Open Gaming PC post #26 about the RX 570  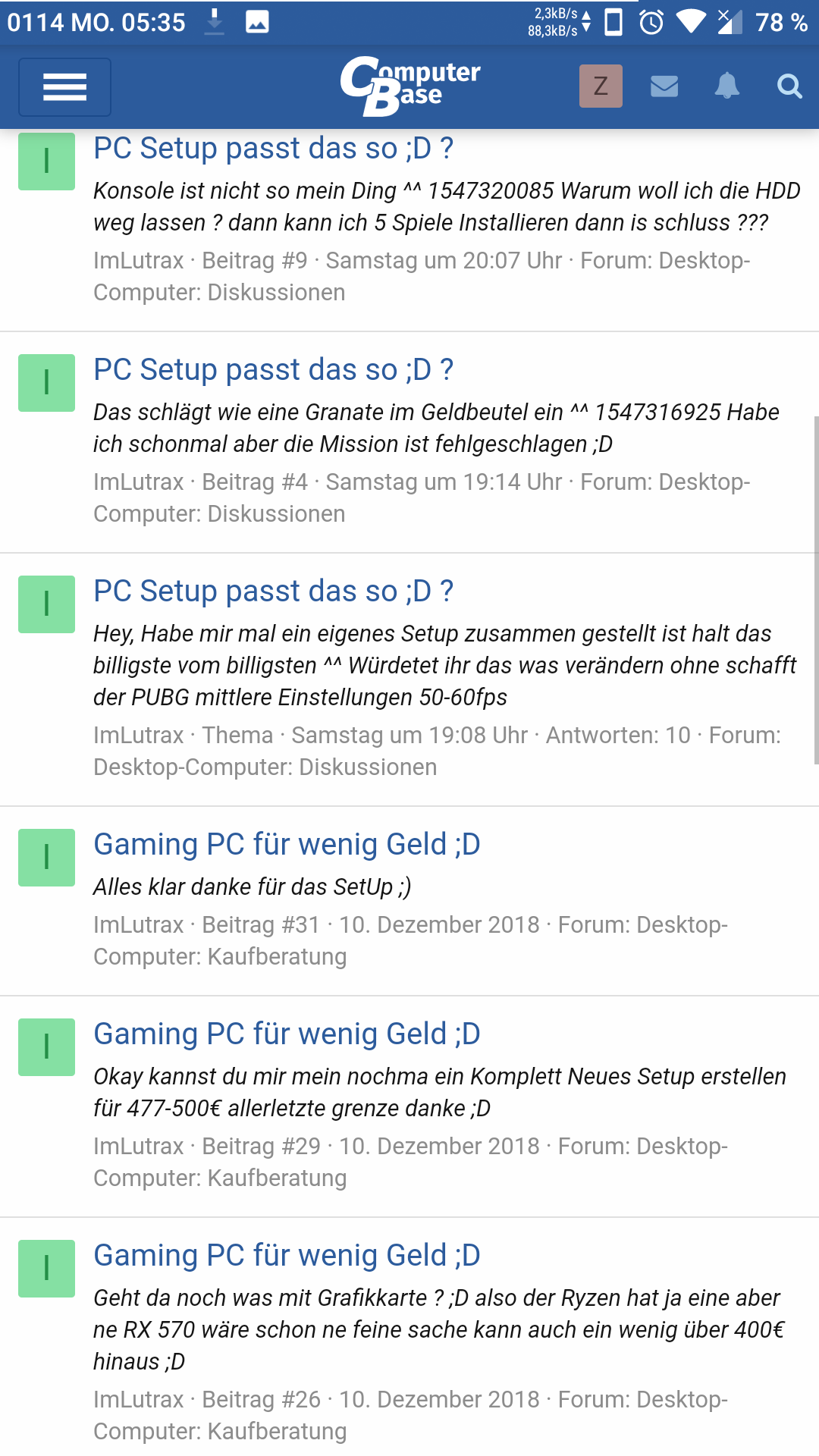(x=287, y=1256)
